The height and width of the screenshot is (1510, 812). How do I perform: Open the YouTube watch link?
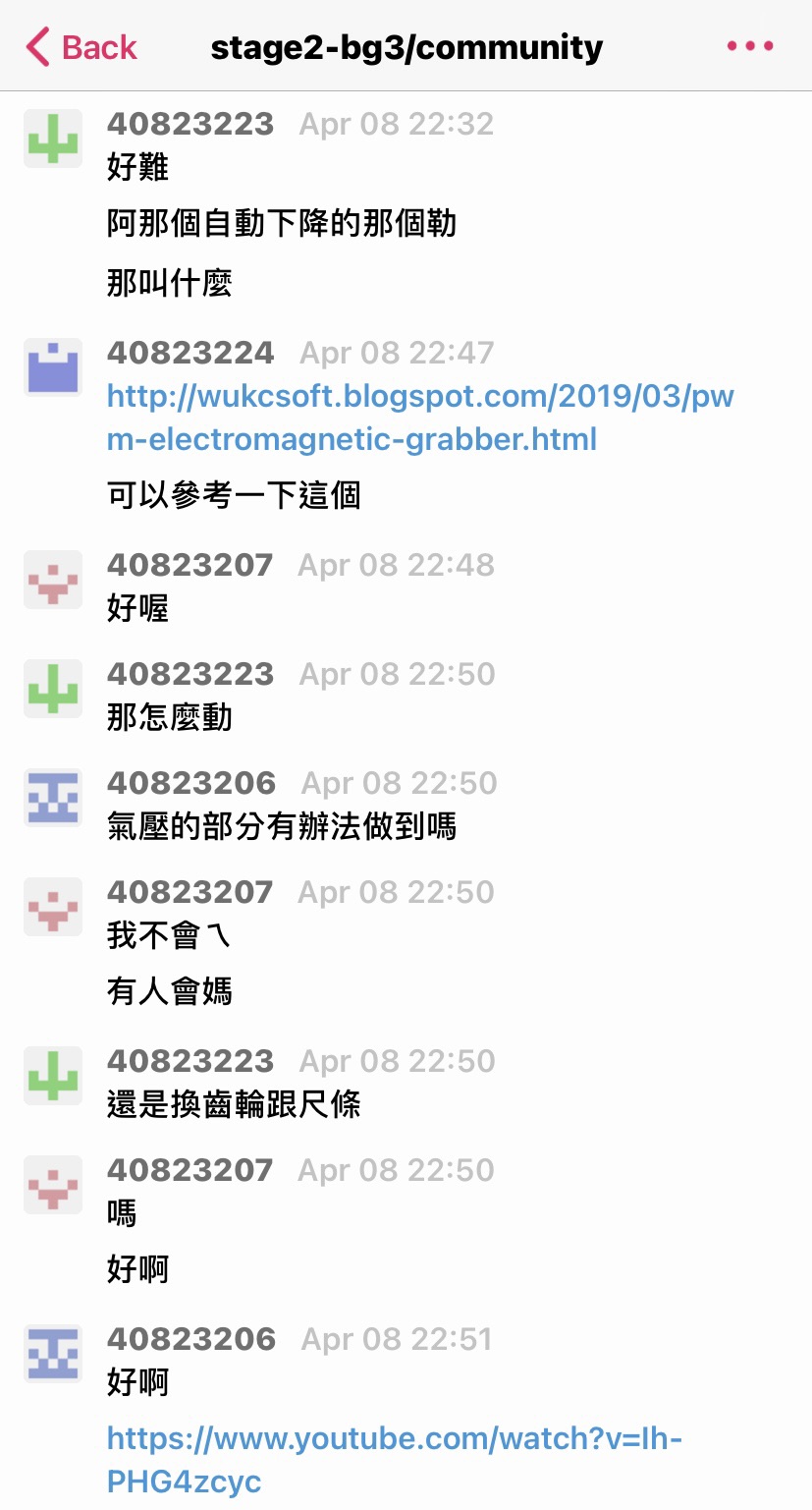pos(394,1460)
